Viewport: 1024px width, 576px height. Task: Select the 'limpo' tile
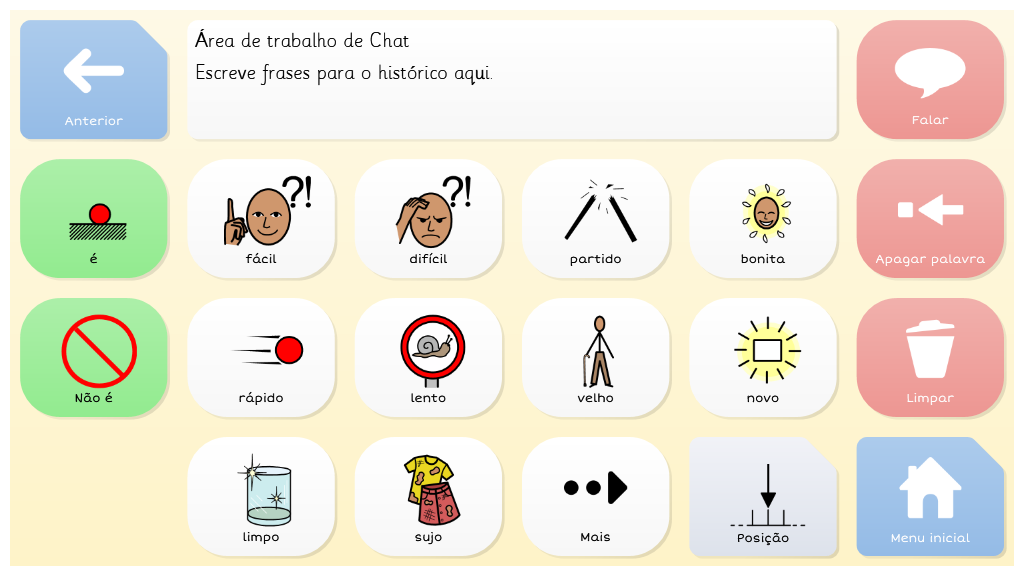point(261,497)
